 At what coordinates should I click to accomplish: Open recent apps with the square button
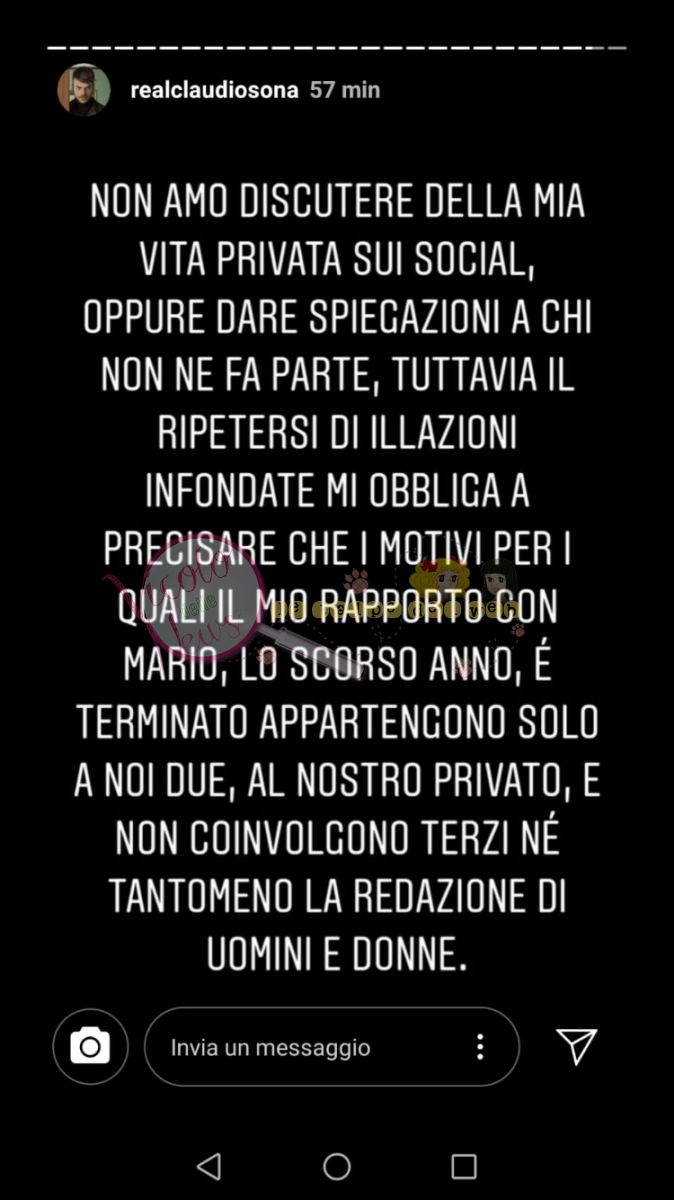(463, 1166)
